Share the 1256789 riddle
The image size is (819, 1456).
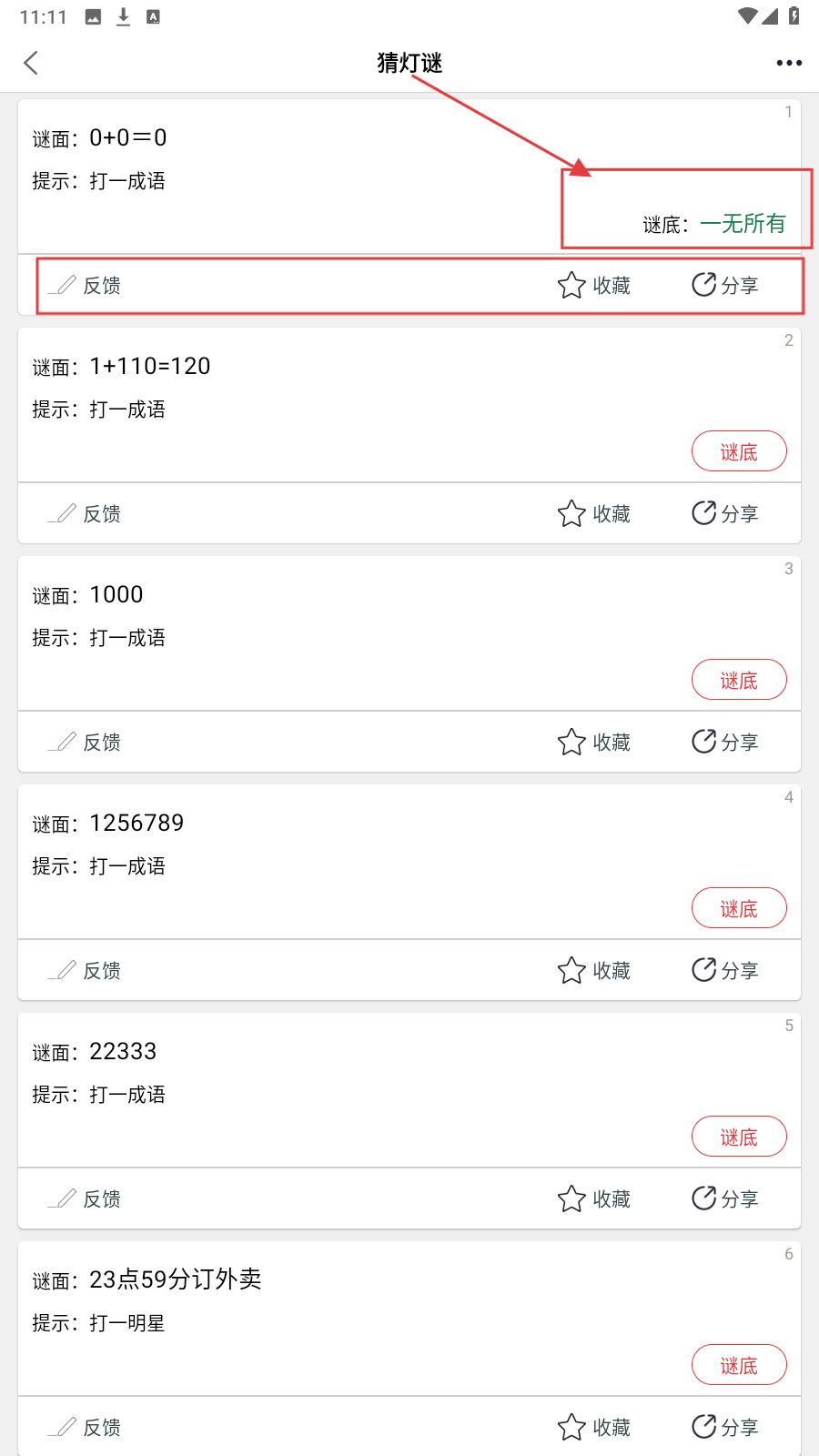tap(725, 971)
